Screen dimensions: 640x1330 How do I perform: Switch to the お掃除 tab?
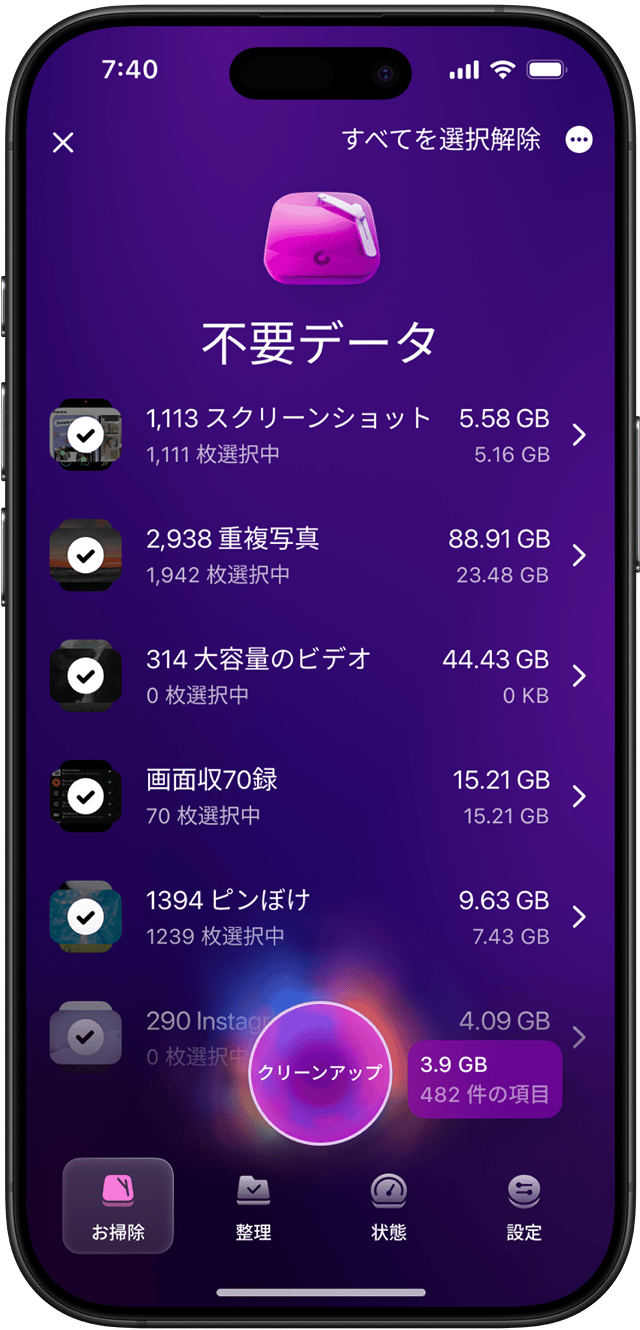(x=118, y=1205)
